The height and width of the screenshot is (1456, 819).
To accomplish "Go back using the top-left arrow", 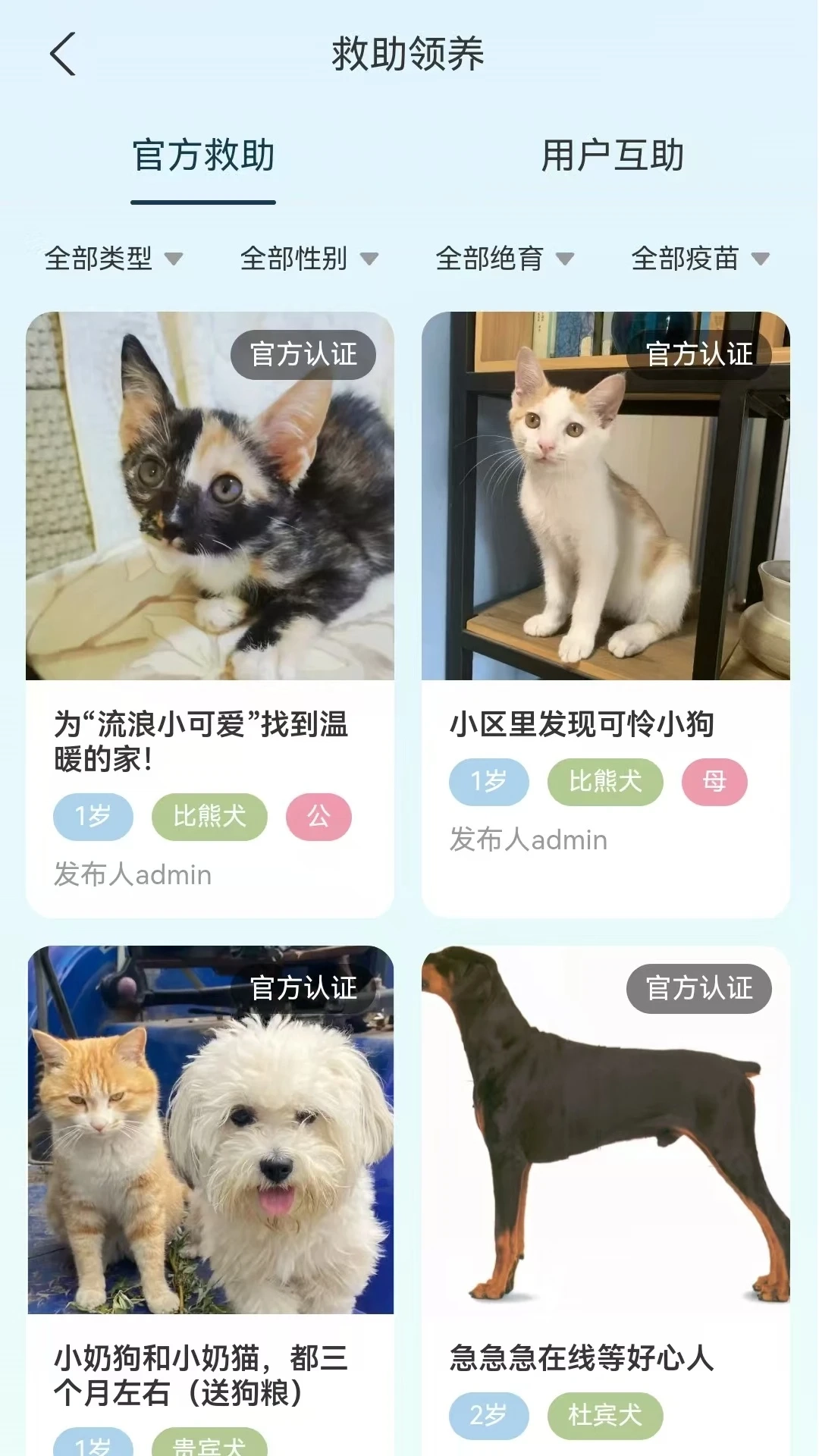I will [63, 54].
